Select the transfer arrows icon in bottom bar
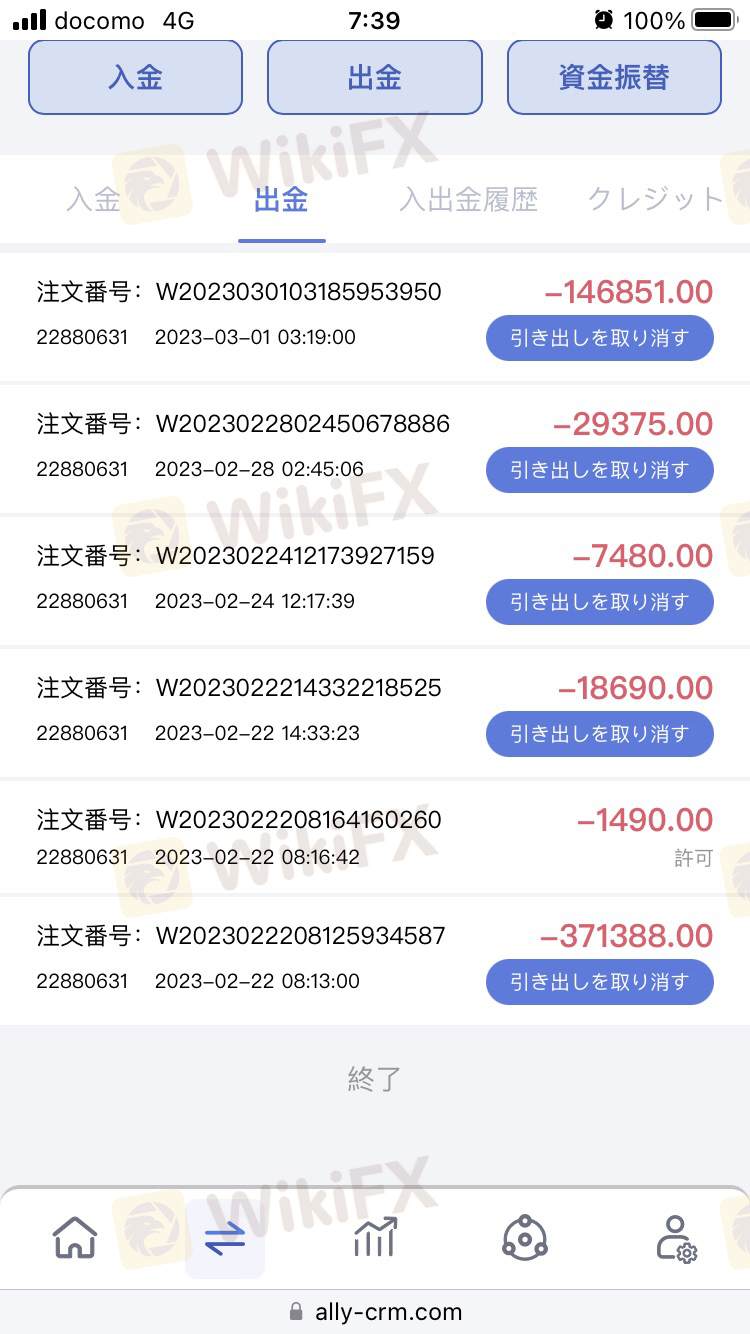 [225, 1240]
